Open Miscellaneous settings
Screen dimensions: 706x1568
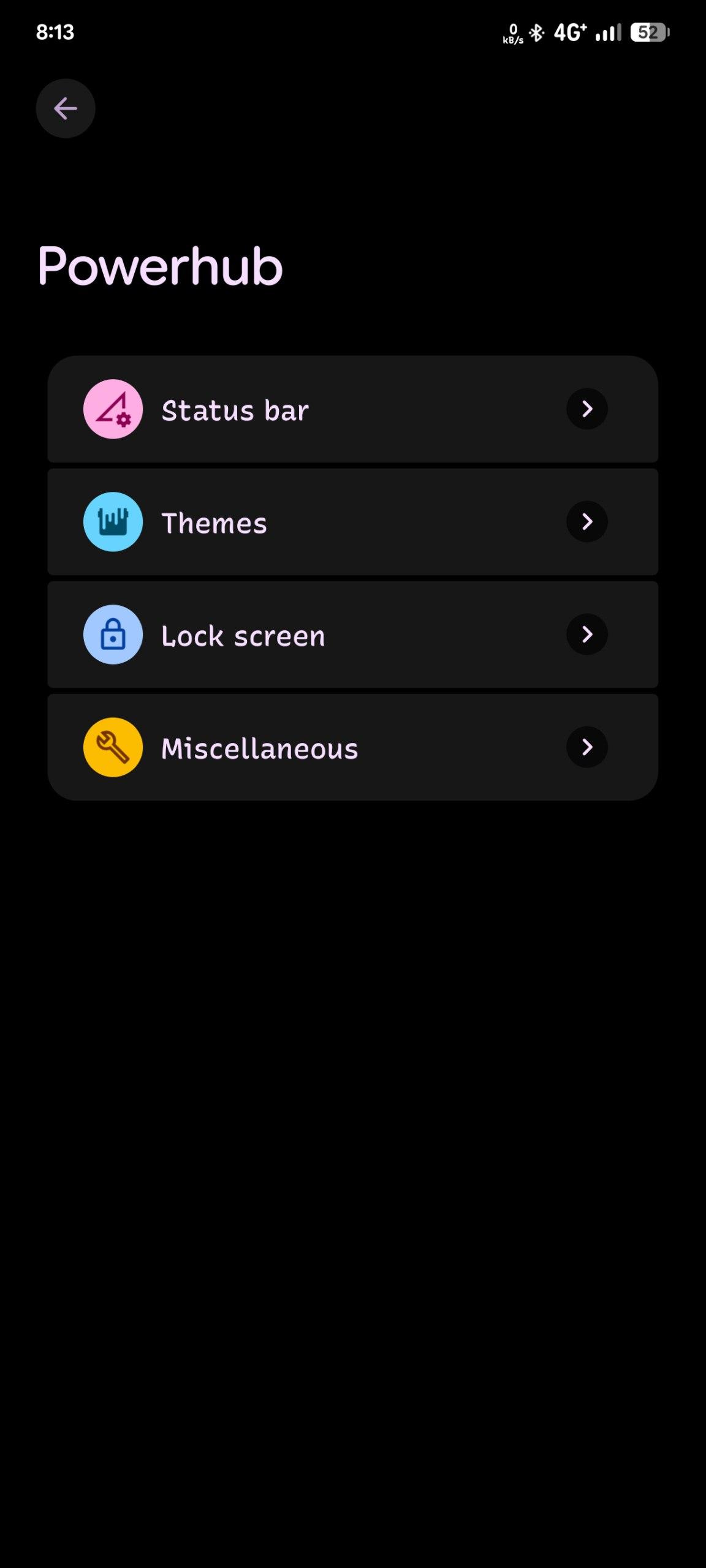pos(352,748)
